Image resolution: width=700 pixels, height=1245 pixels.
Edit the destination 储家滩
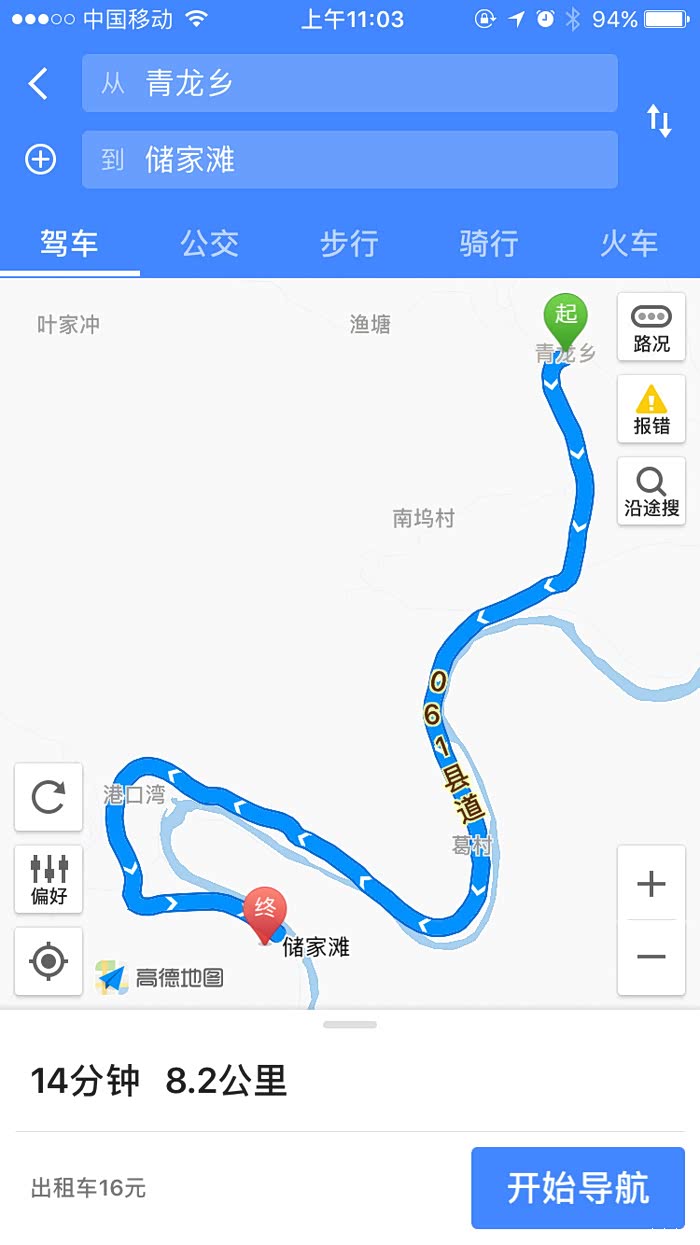point(349,160)
